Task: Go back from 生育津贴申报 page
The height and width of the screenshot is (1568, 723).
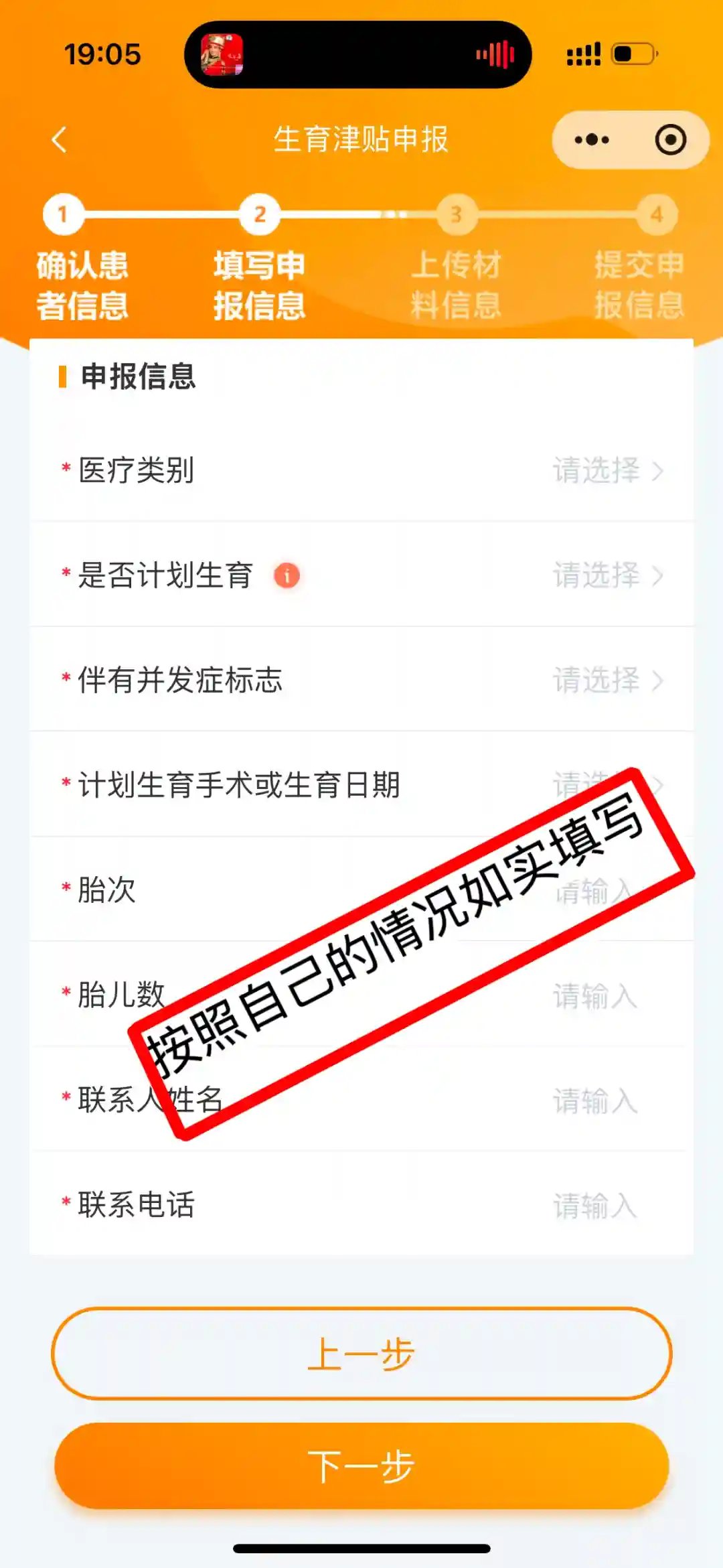Action: 60,140
